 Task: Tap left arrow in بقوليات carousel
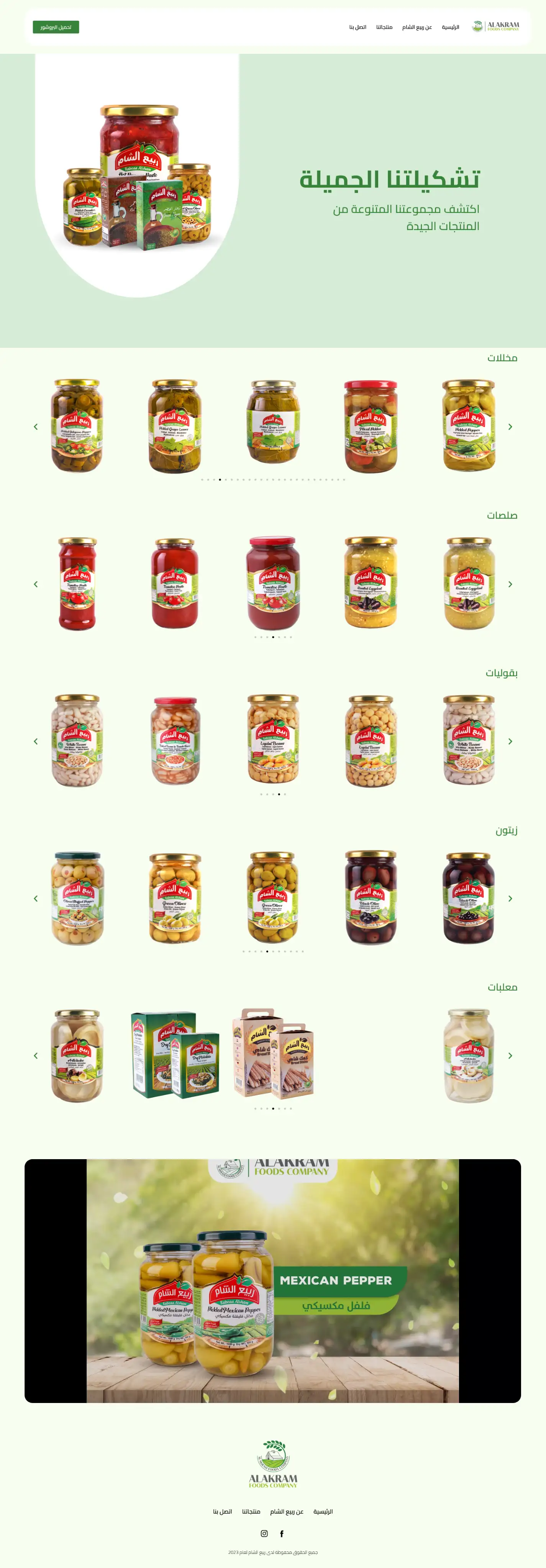point(35,742)
